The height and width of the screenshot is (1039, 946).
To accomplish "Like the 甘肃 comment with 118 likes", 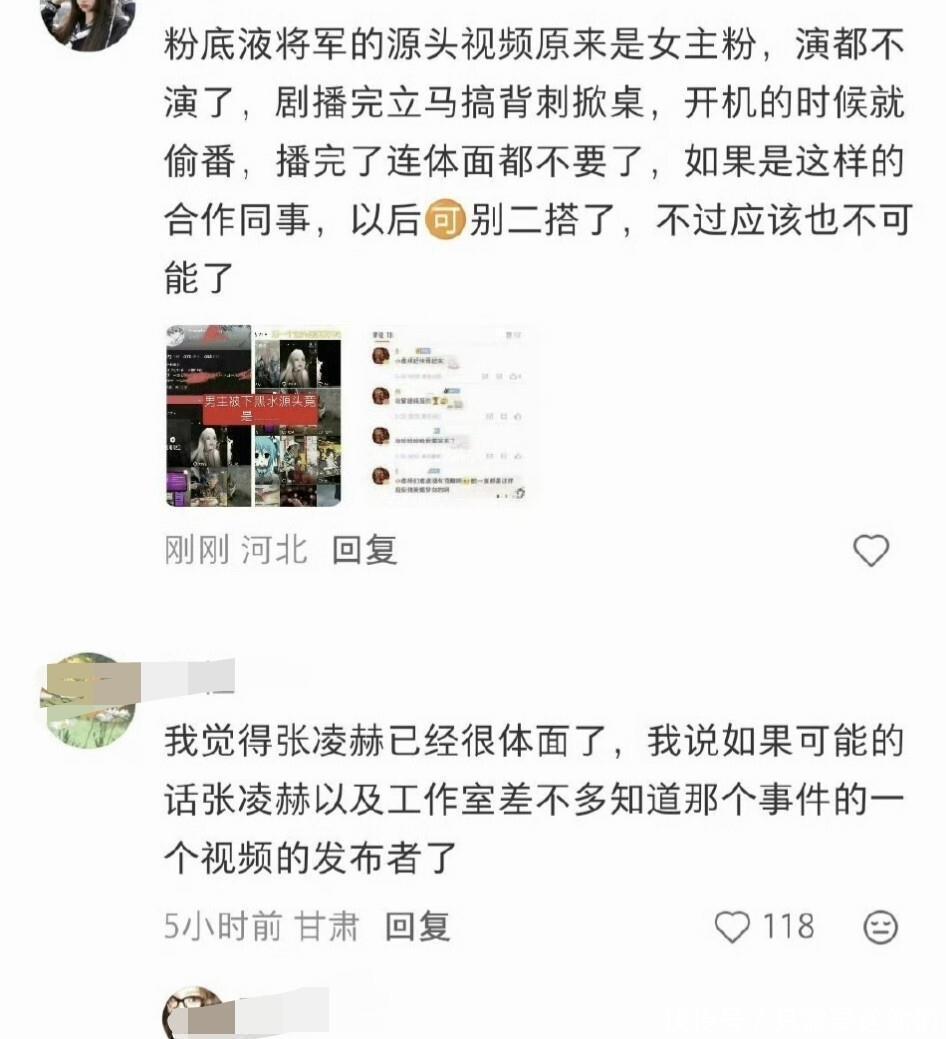I will coord(732,926).
